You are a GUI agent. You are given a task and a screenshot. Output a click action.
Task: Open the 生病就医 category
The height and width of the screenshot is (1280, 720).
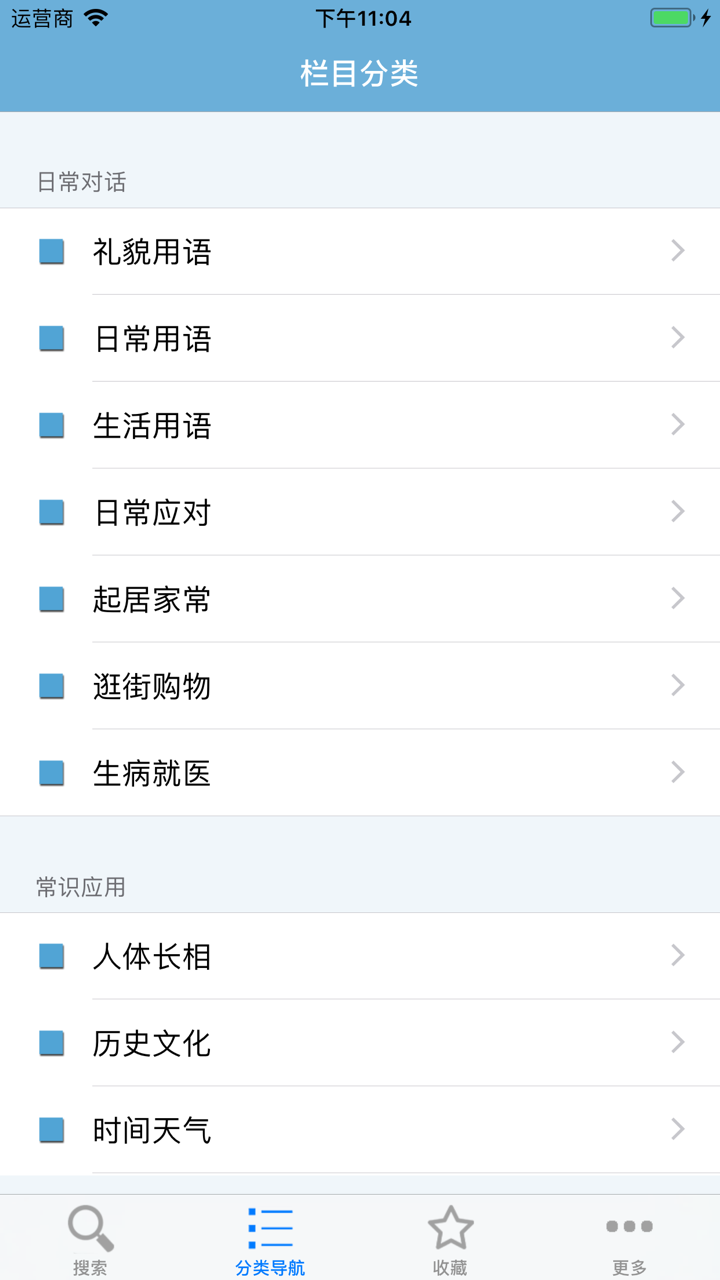(x=360, y=772)
